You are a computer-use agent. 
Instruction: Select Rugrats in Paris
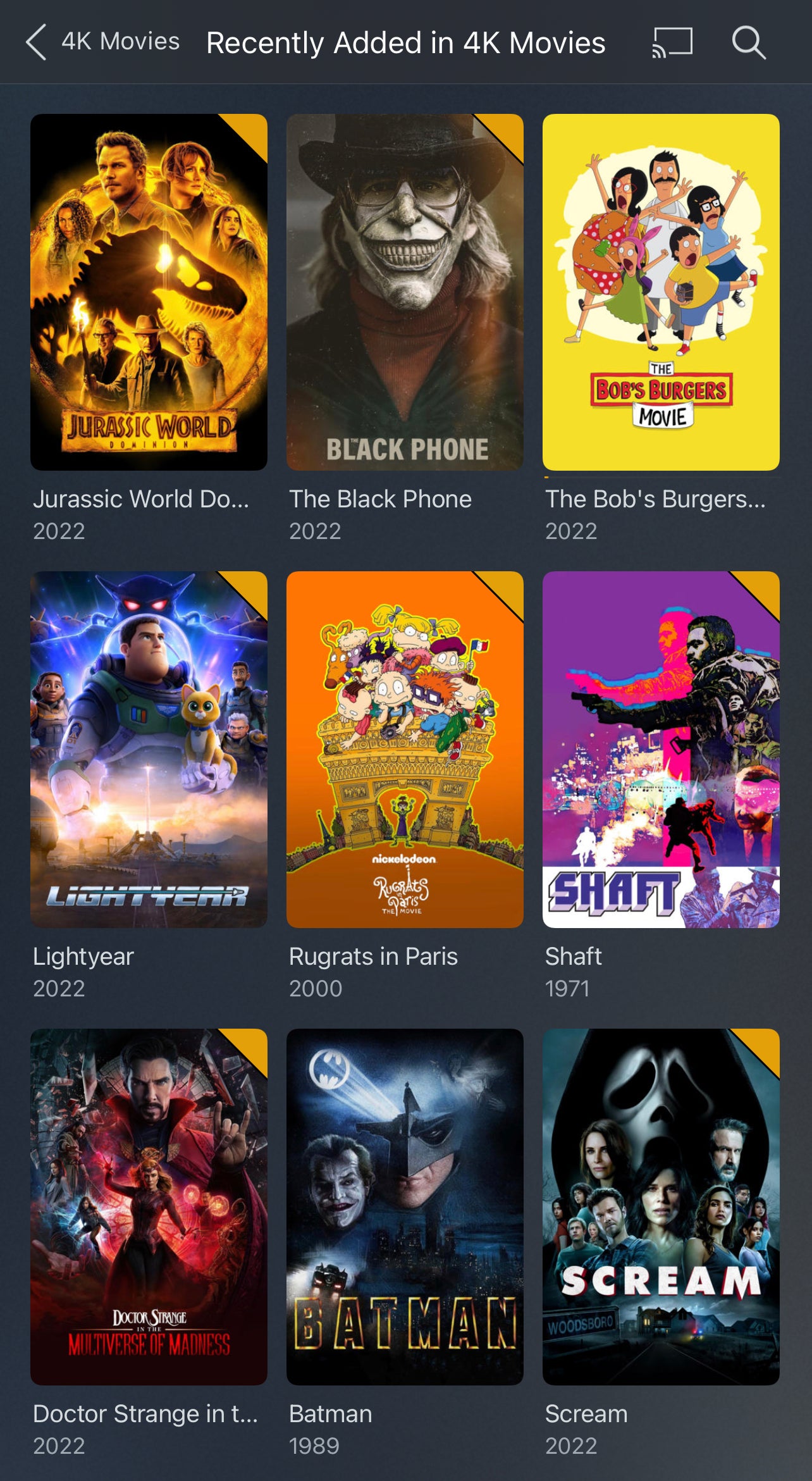(x=405, y=750)
